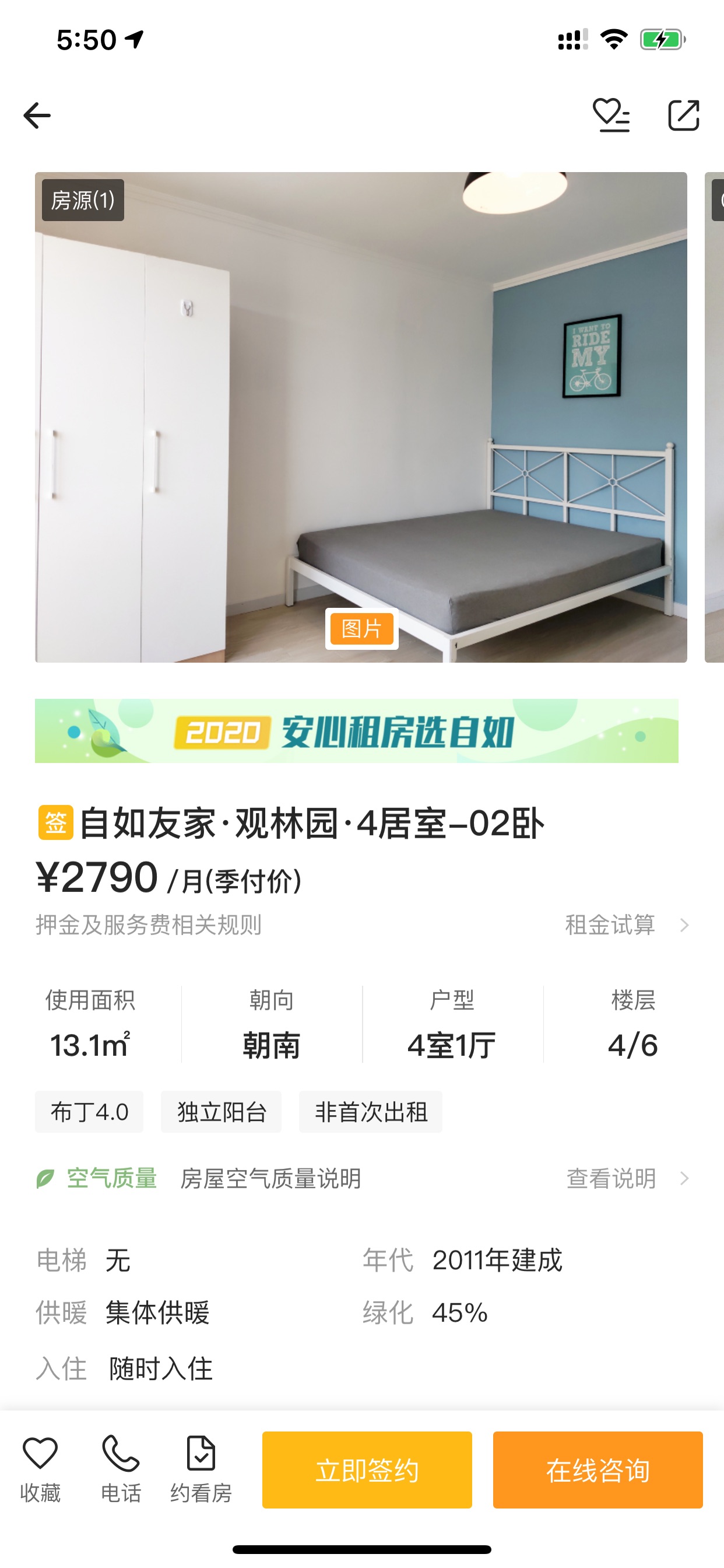Open 租金试算 rent calculator
The image size is (724, 1568).
tap(627, 925)
